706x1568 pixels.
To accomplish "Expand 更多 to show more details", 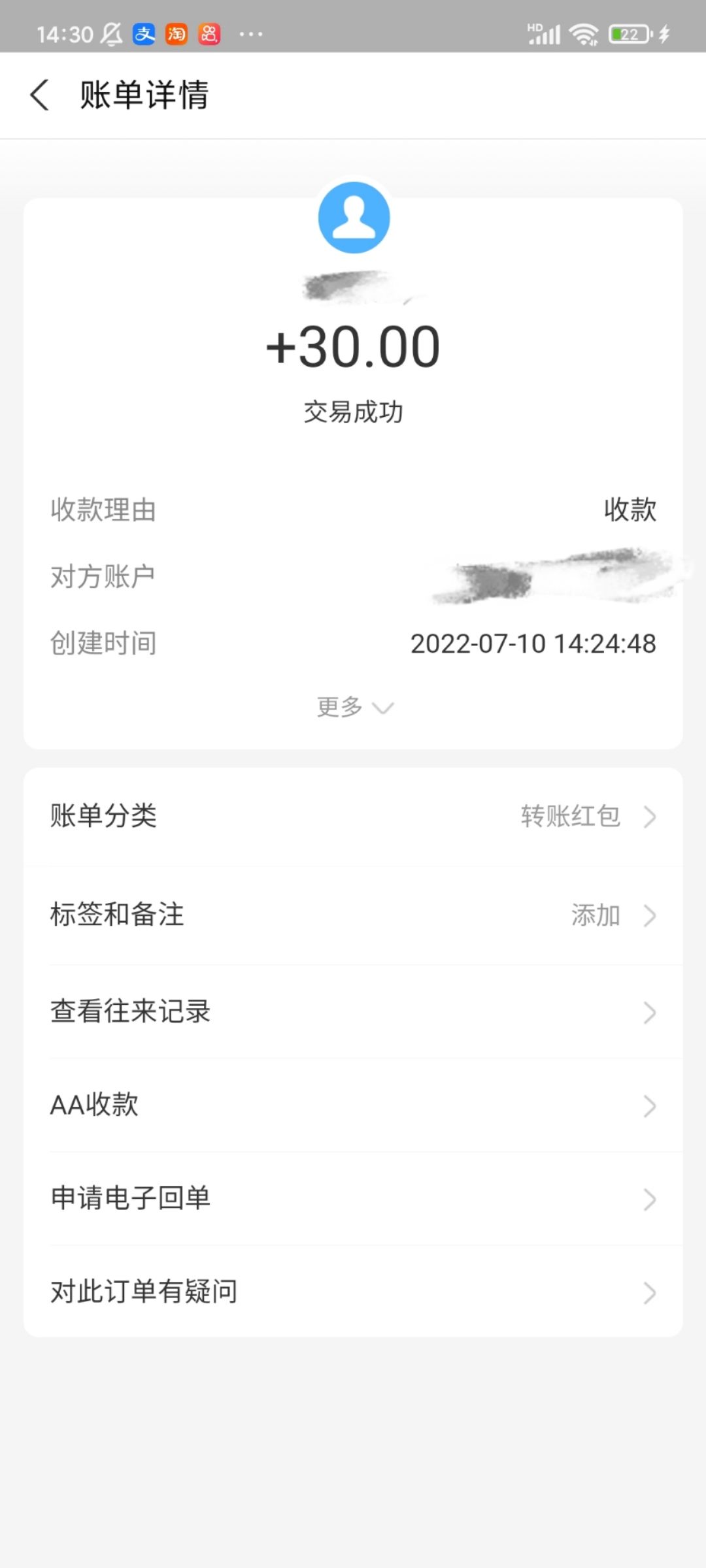I will (354, 708).
